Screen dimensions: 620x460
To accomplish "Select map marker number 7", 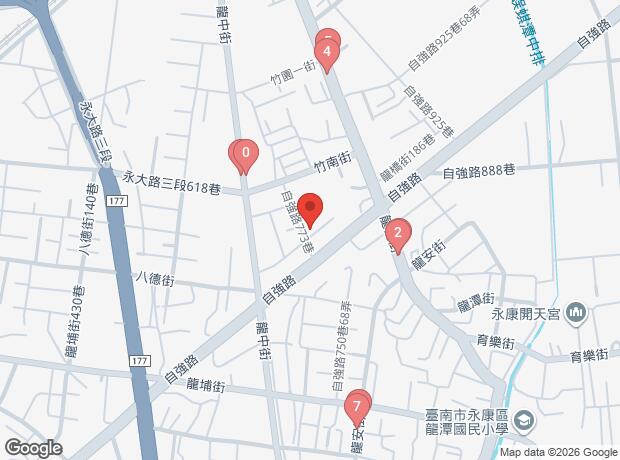I will tap(356, 407).
